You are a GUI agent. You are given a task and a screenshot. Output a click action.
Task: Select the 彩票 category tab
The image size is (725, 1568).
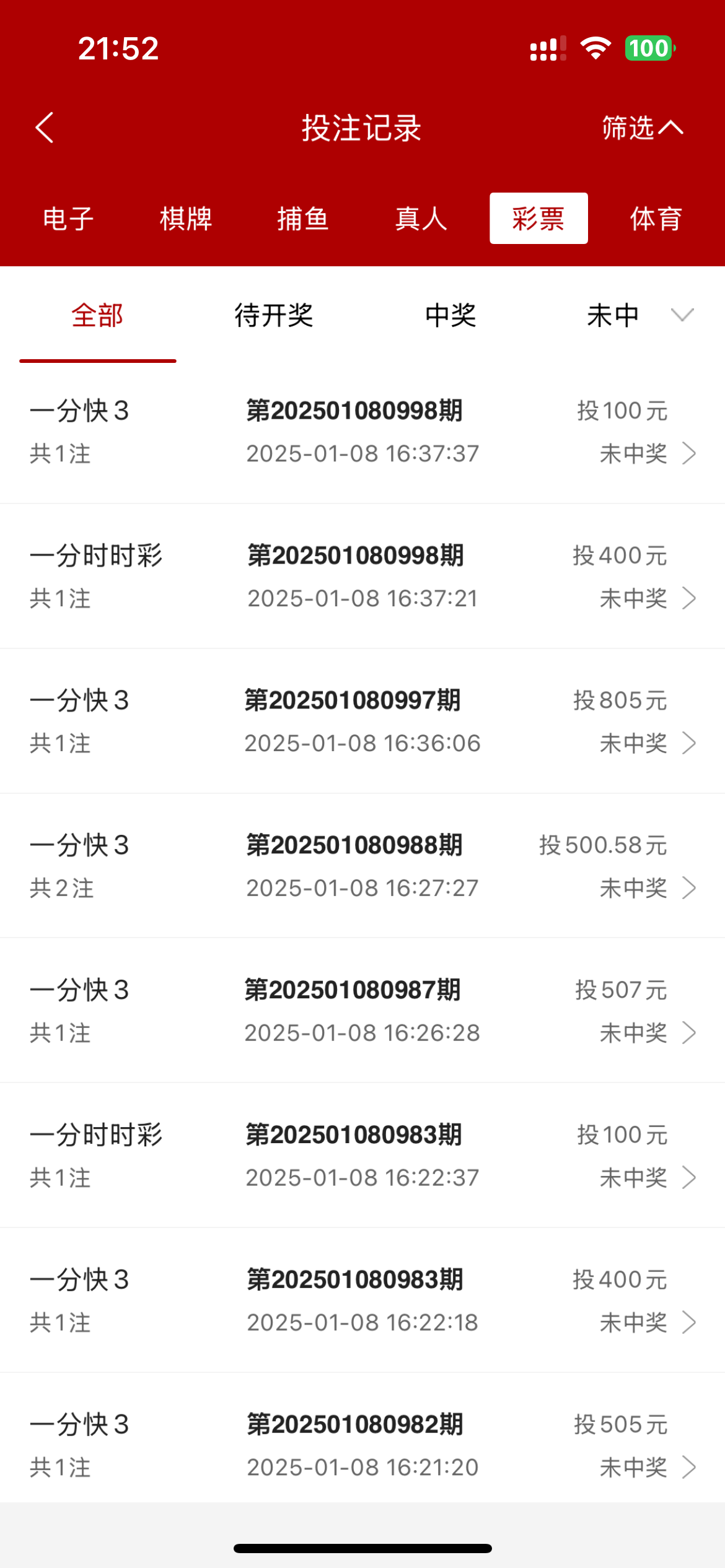[538, 219]
